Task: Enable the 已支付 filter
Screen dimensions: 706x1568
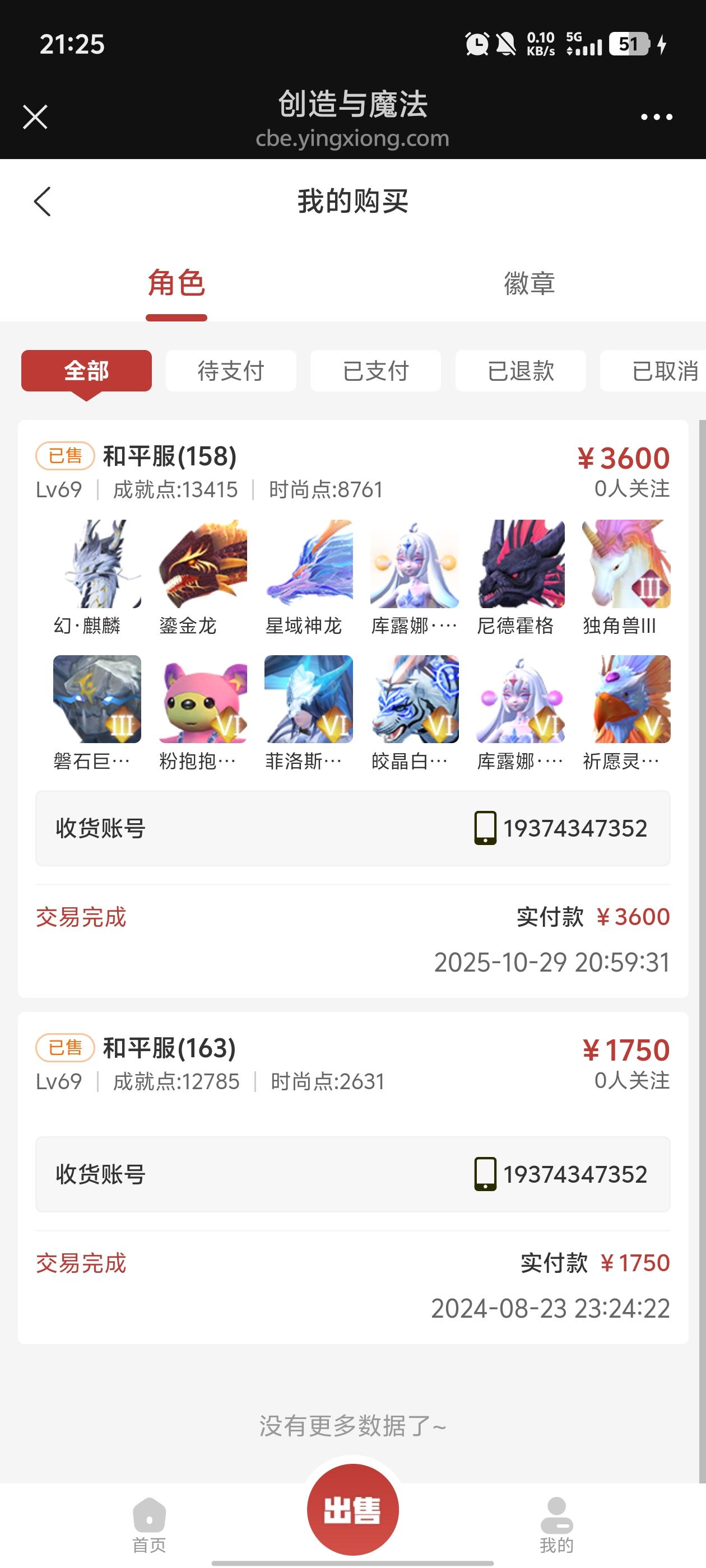Action: 375,371
